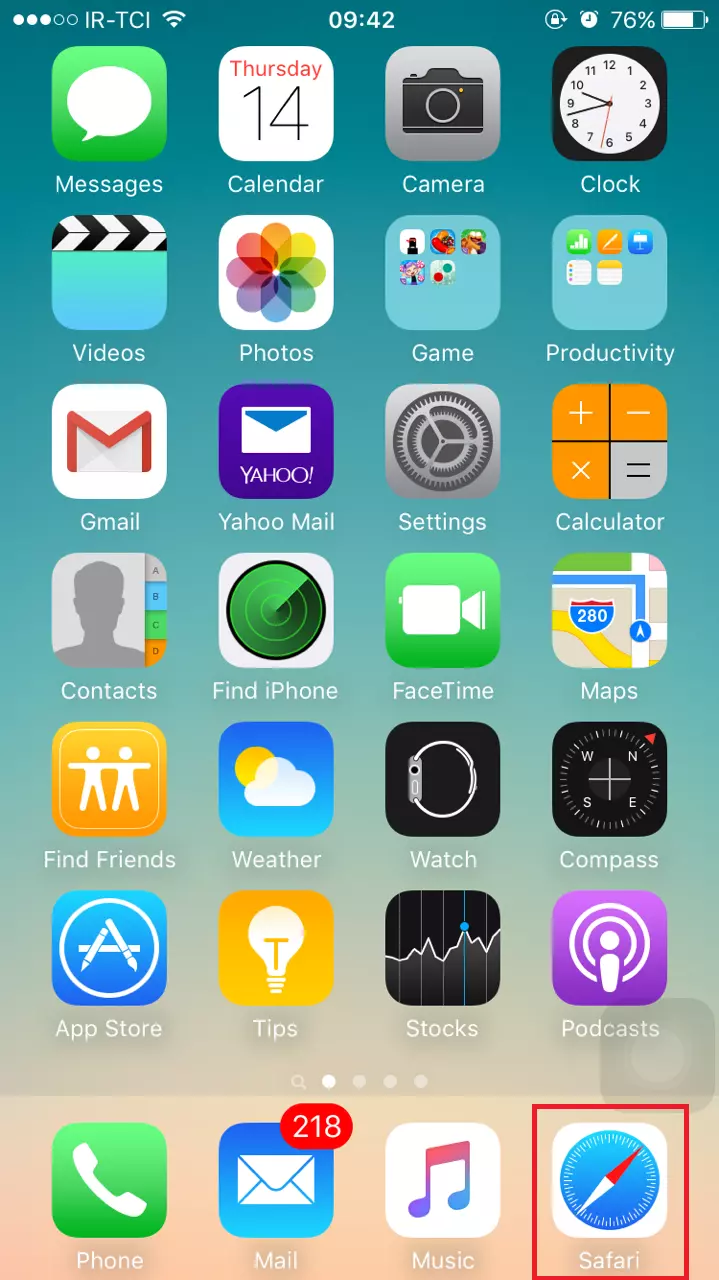This screenshot has width=719, height=1280.
Task: Open the Productivity folder
Action: pos(609,273)
